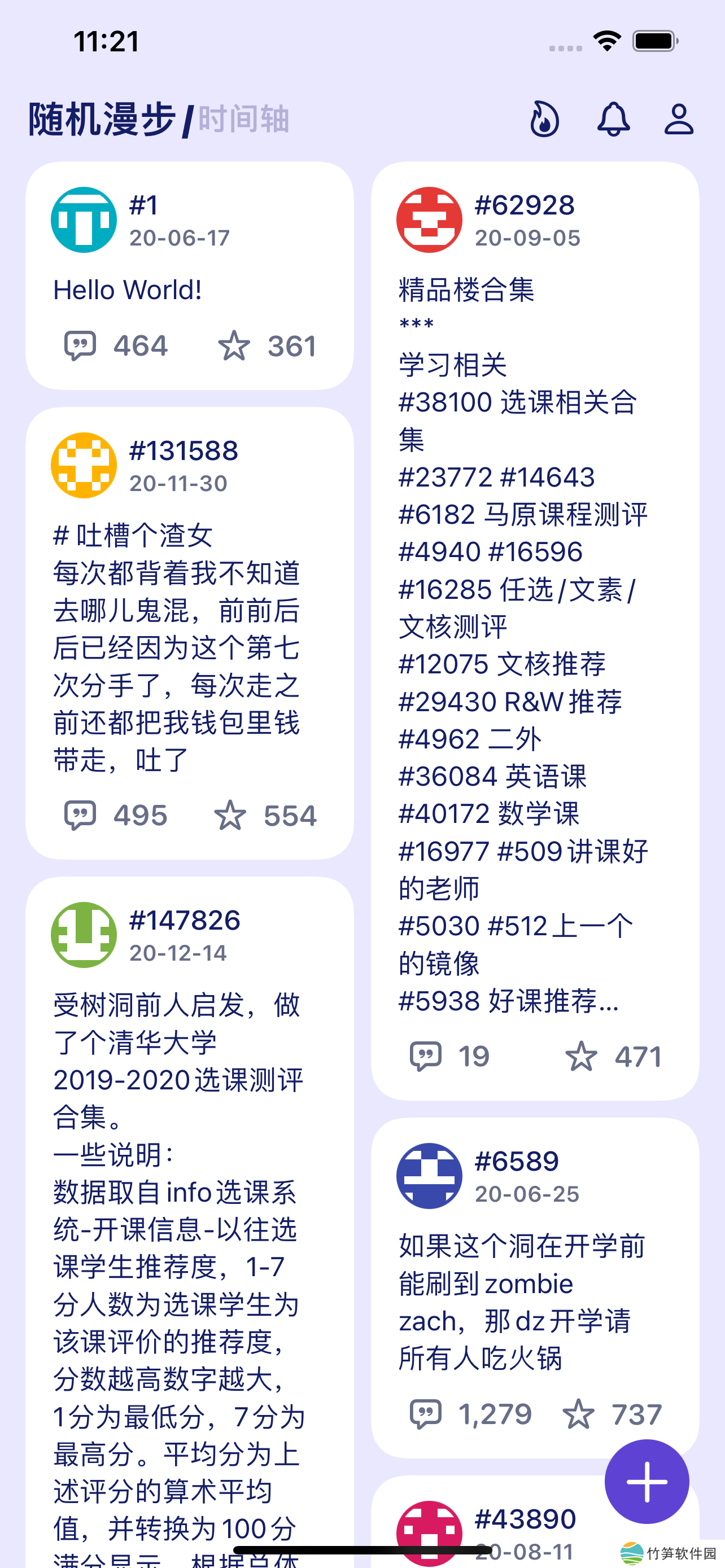Switch to the 随机漫步 tab
The height and width of the screenshot is (1568, 725).
pos(102,119)
